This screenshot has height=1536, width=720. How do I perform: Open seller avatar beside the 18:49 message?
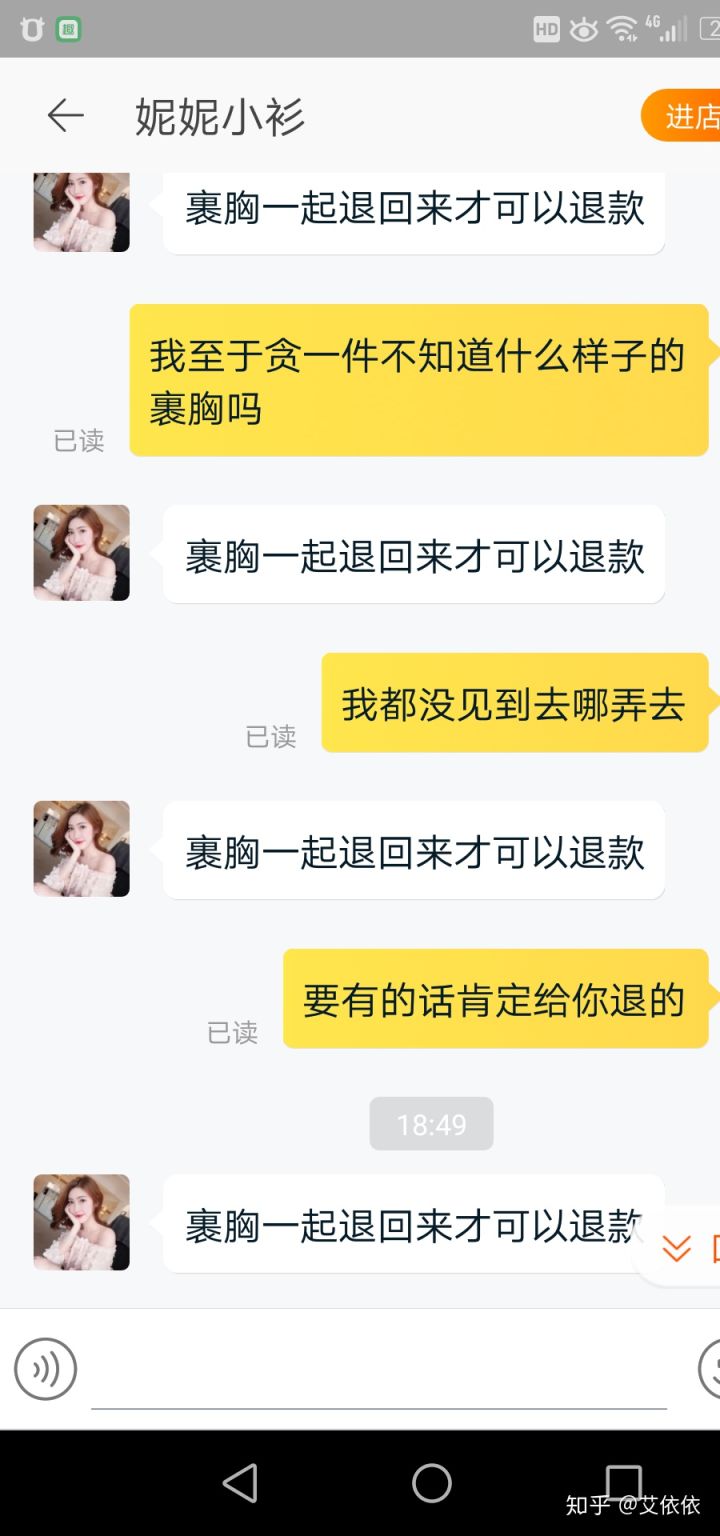(82, 1222)
